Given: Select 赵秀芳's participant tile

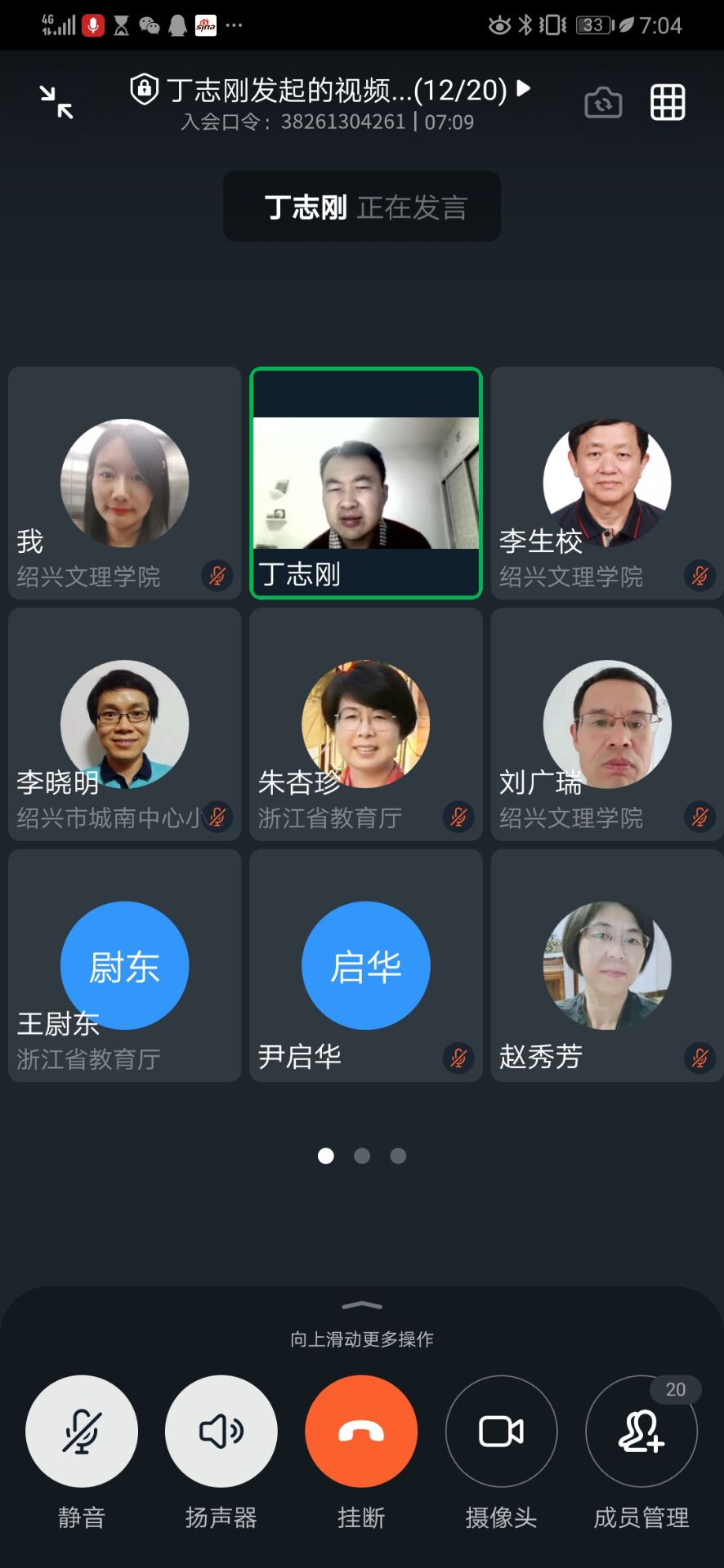Looking at the screenshot, I should (606, 965).
